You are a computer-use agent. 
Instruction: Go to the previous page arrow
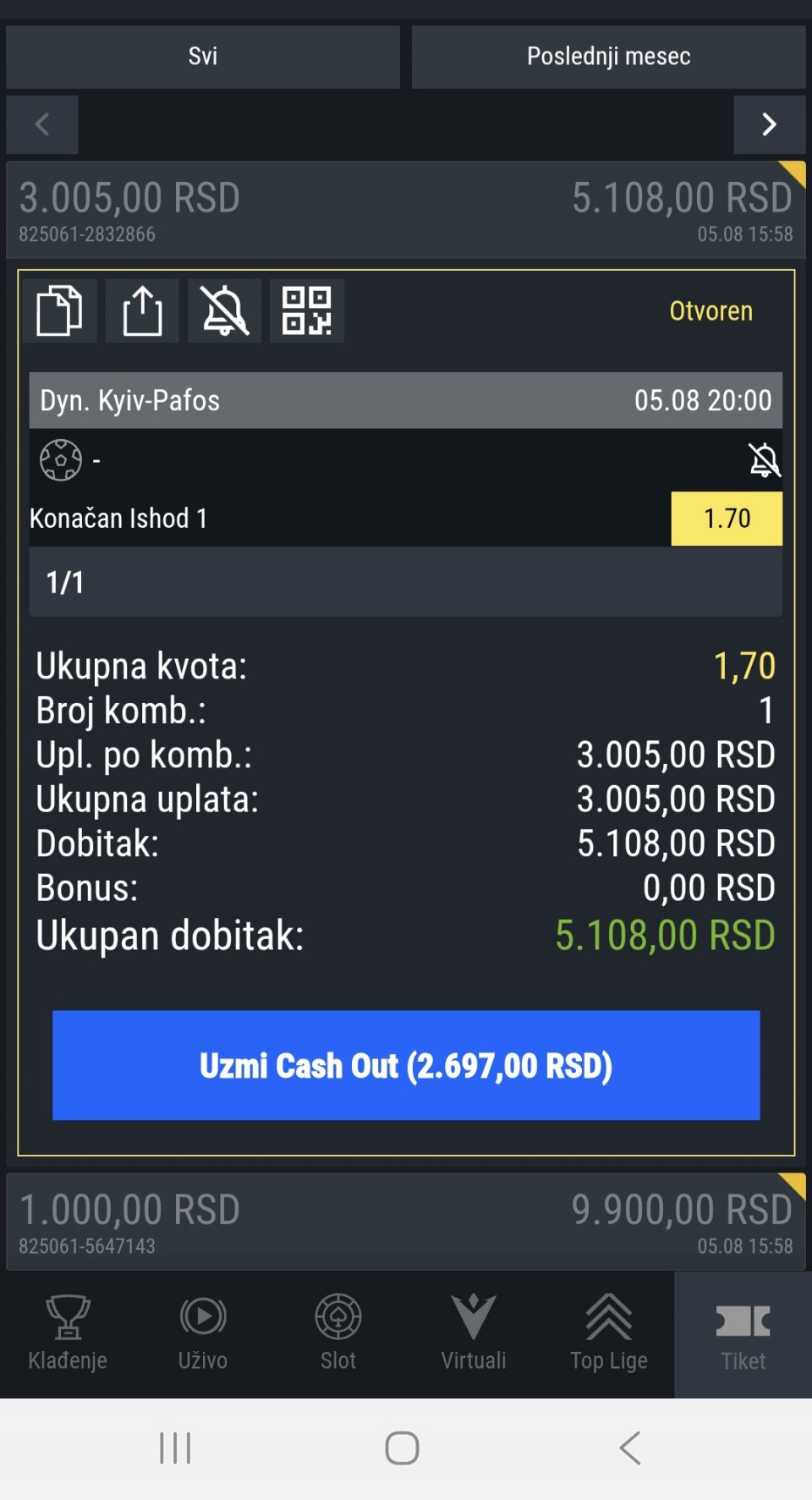[42, 124]
